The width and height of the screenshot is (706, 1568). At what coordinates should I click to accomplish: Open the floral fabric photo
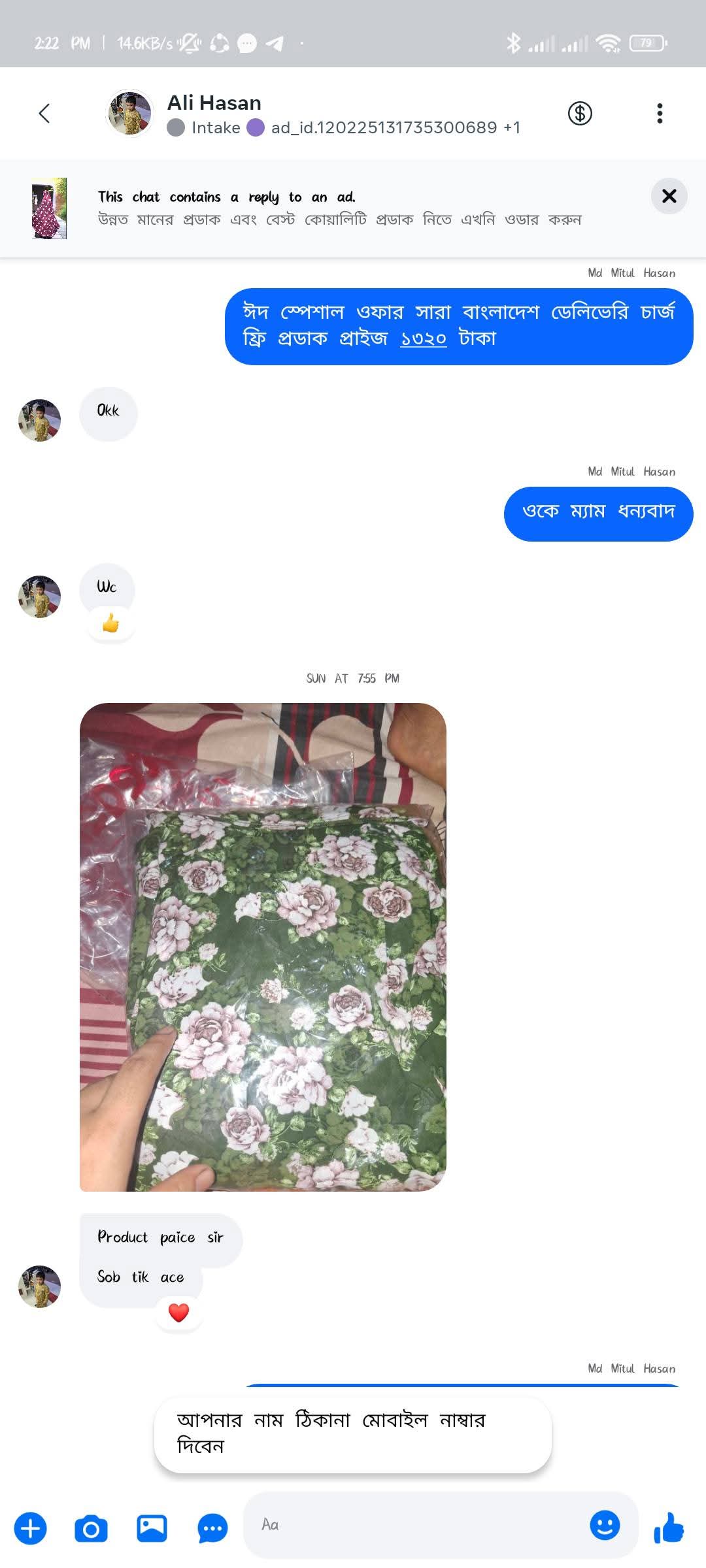(263, 947)
